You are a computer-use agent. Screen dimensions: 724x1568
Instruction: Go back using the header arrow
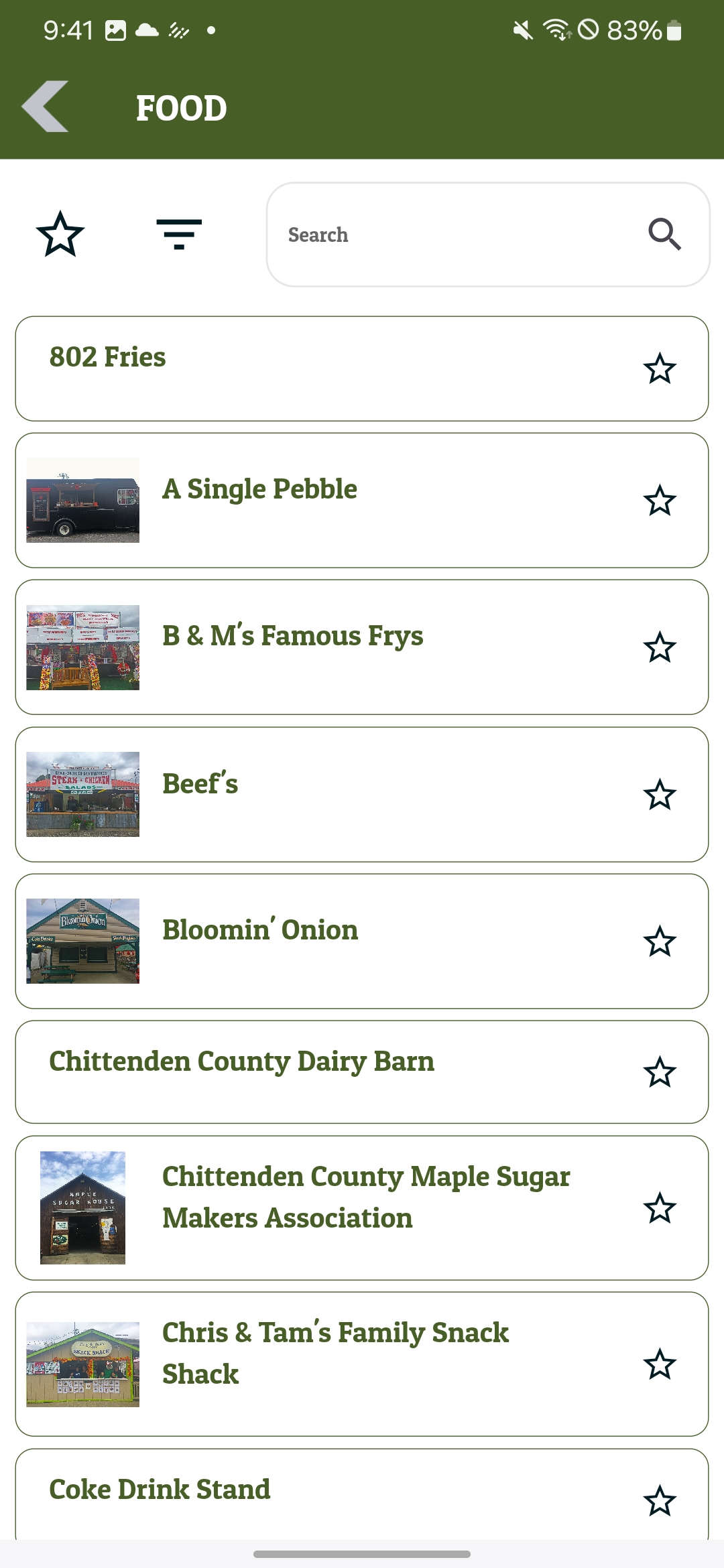click(x=46, y=107)
